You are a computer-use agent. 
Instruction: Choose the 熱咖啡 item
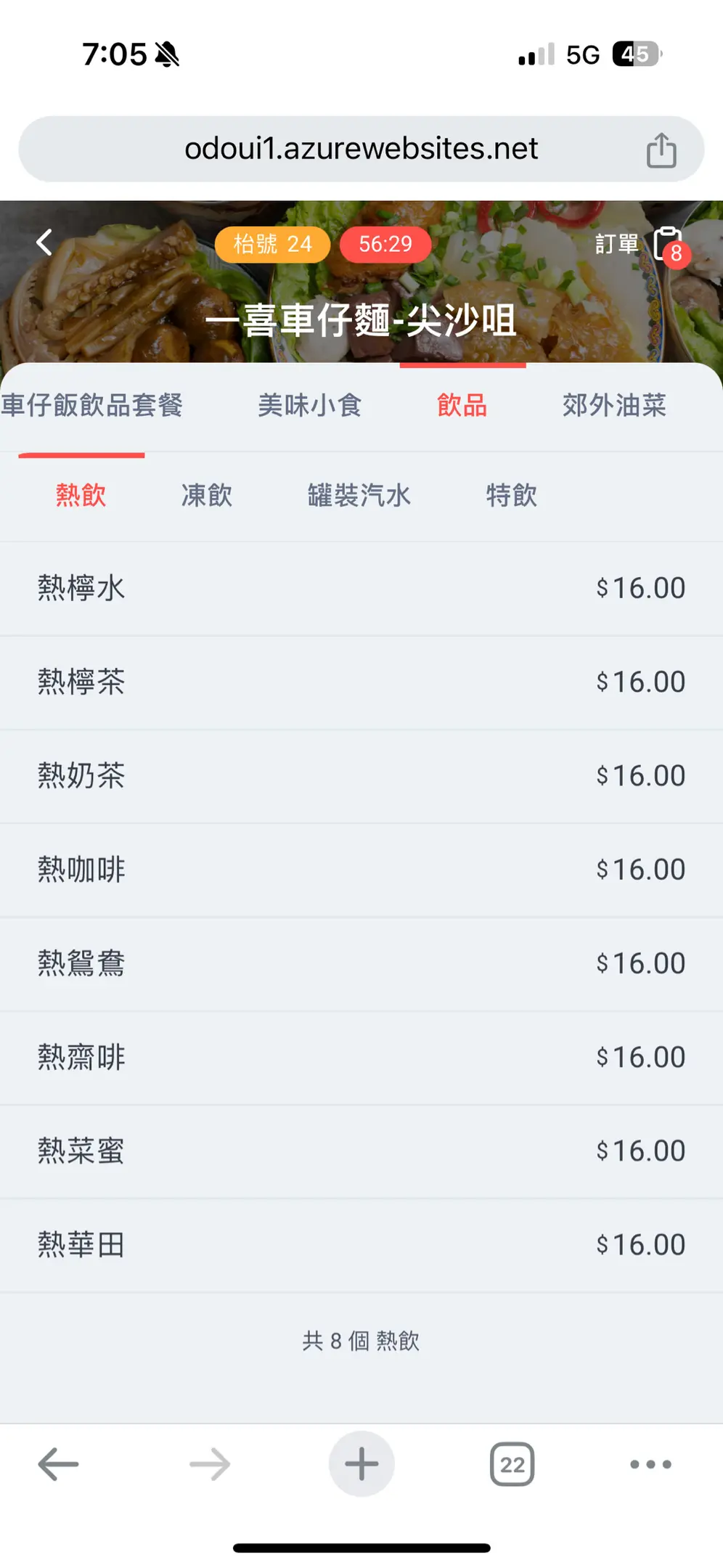click(x=361, y=870)
